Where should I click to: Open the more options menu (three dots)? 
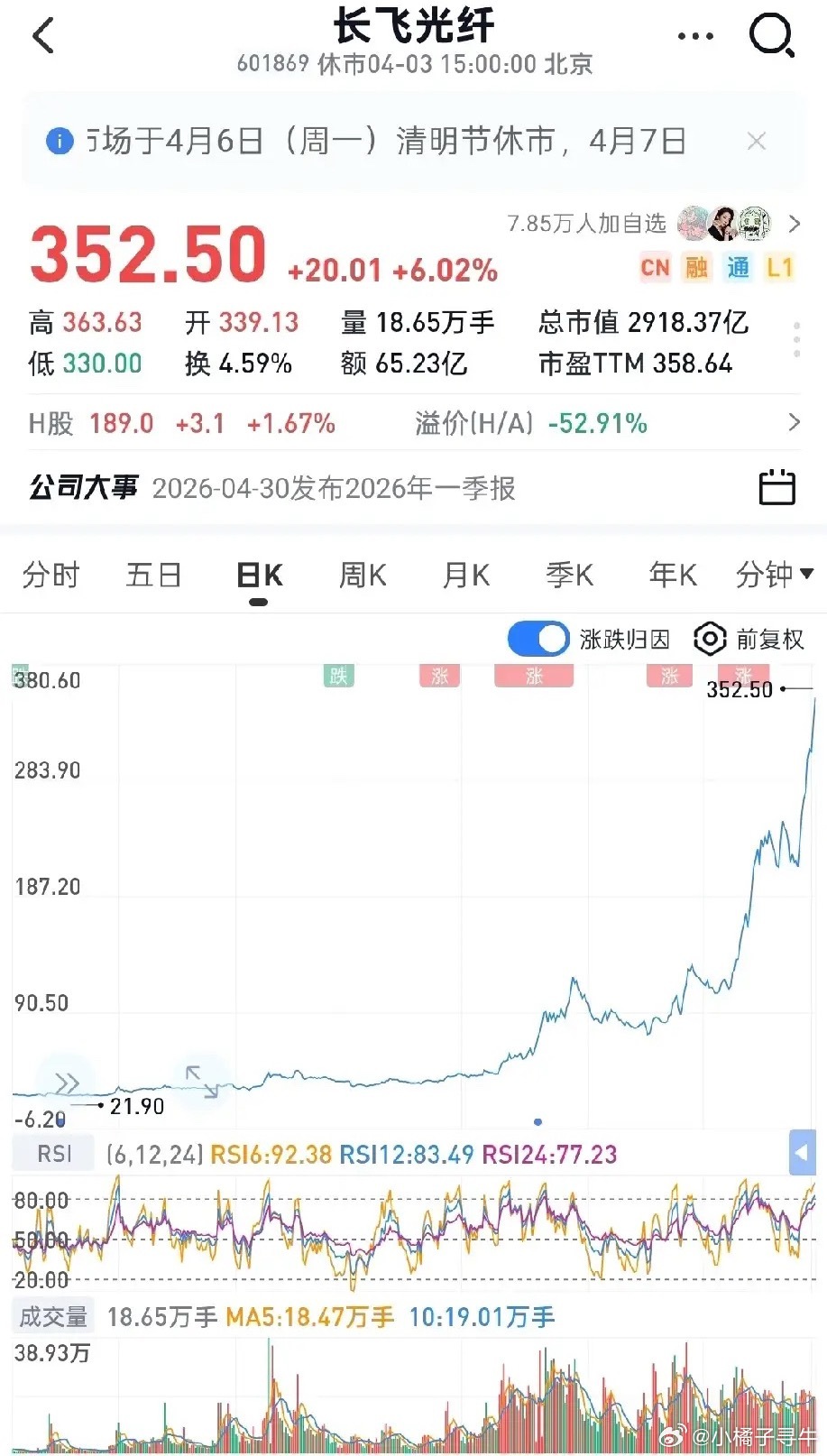tap(694, 35)
